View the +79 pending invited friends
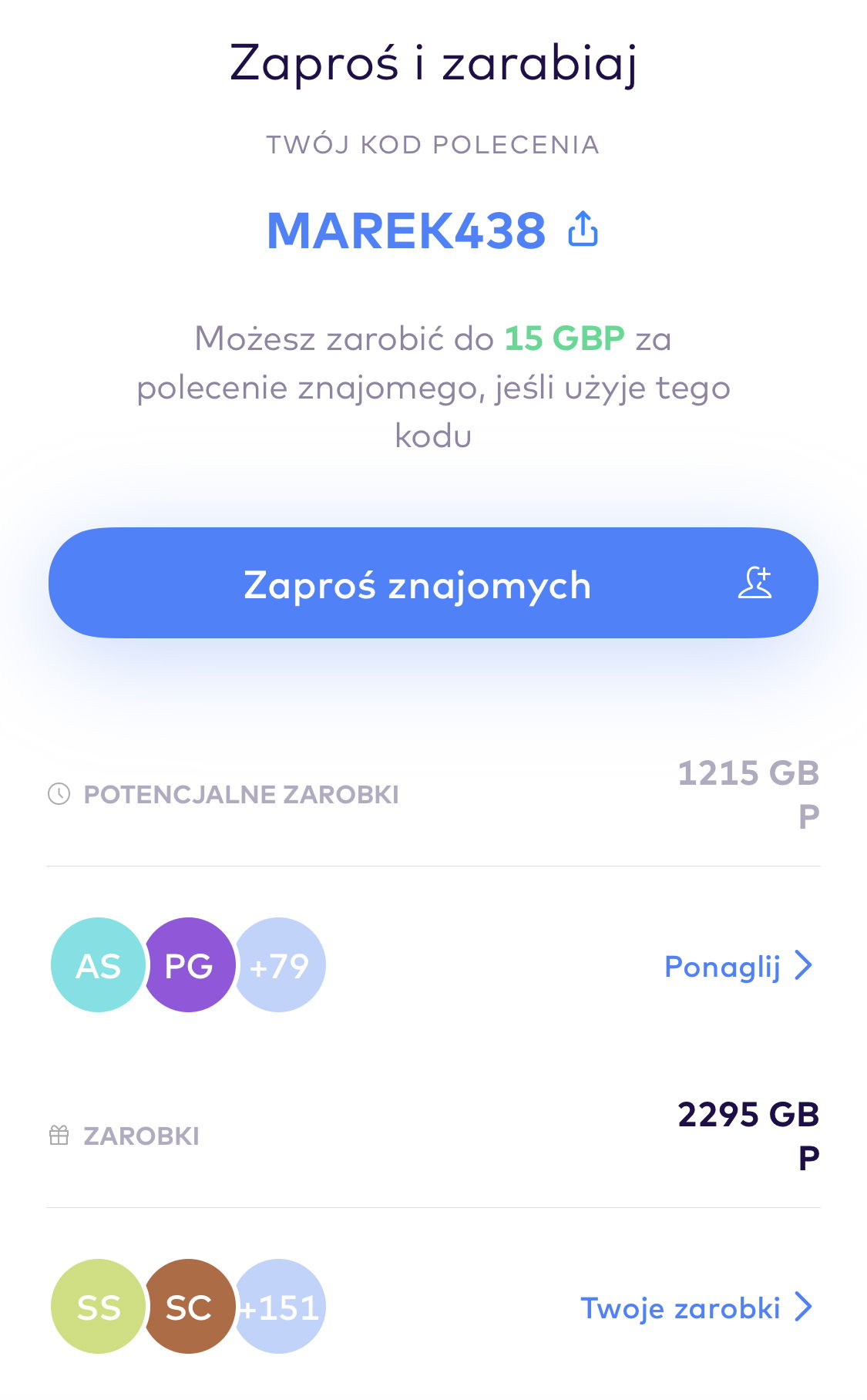 click(280, 965)
